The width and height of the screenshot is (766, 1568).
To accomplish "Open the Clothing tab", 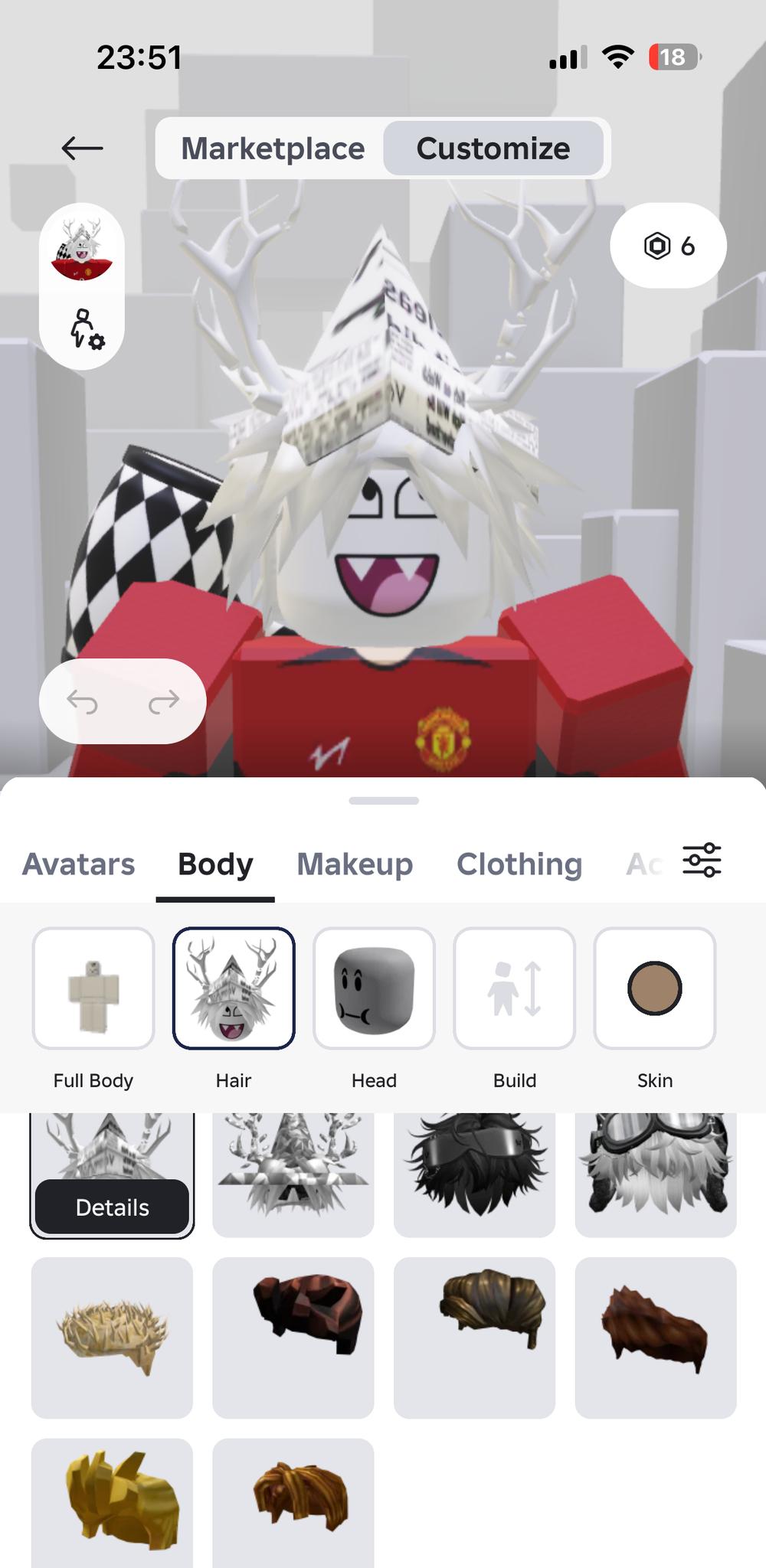I will pyautogui.click(x=519, y=864).
